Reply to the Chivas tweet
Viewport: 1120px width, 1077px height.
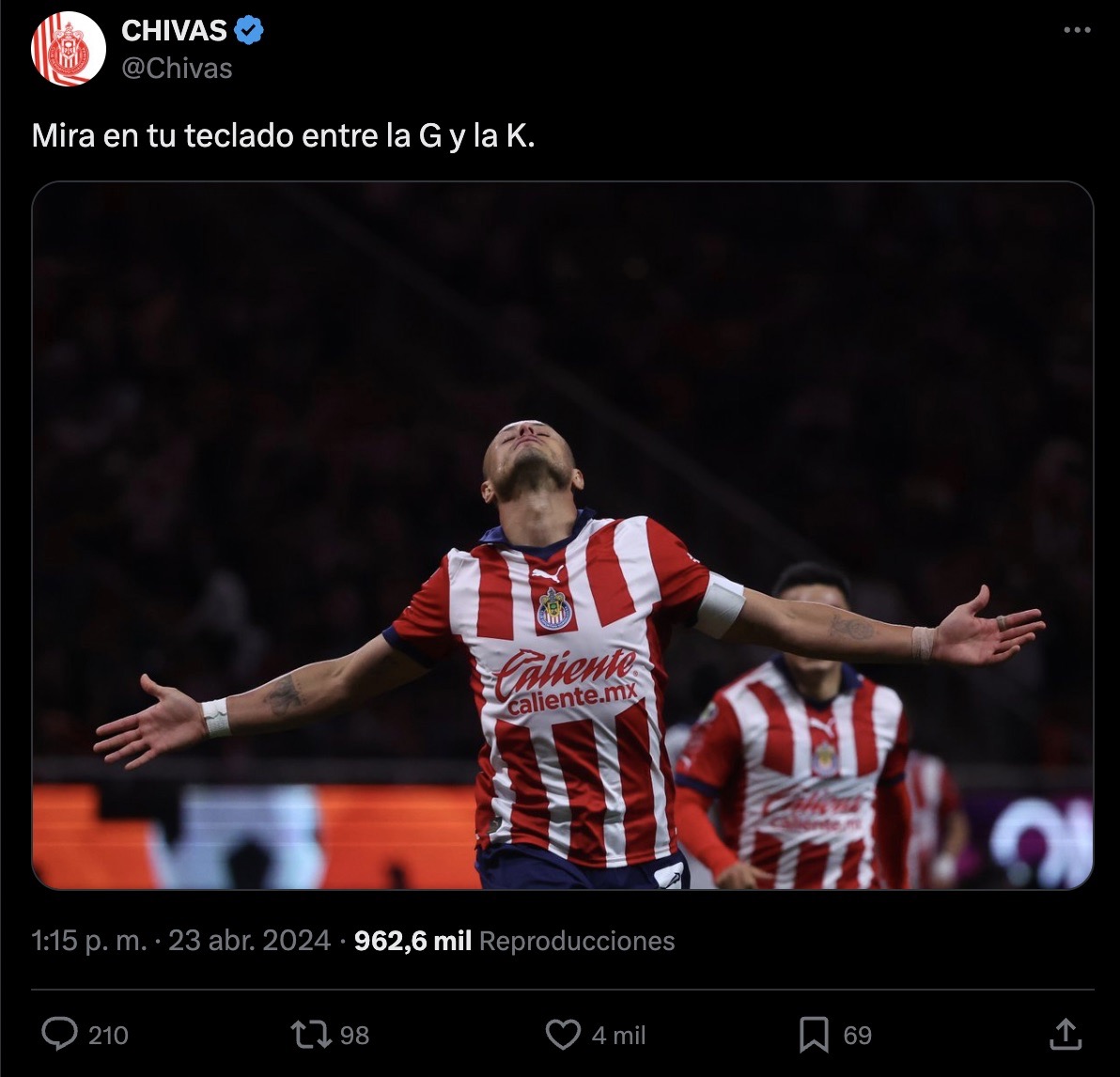(60, 1035)
